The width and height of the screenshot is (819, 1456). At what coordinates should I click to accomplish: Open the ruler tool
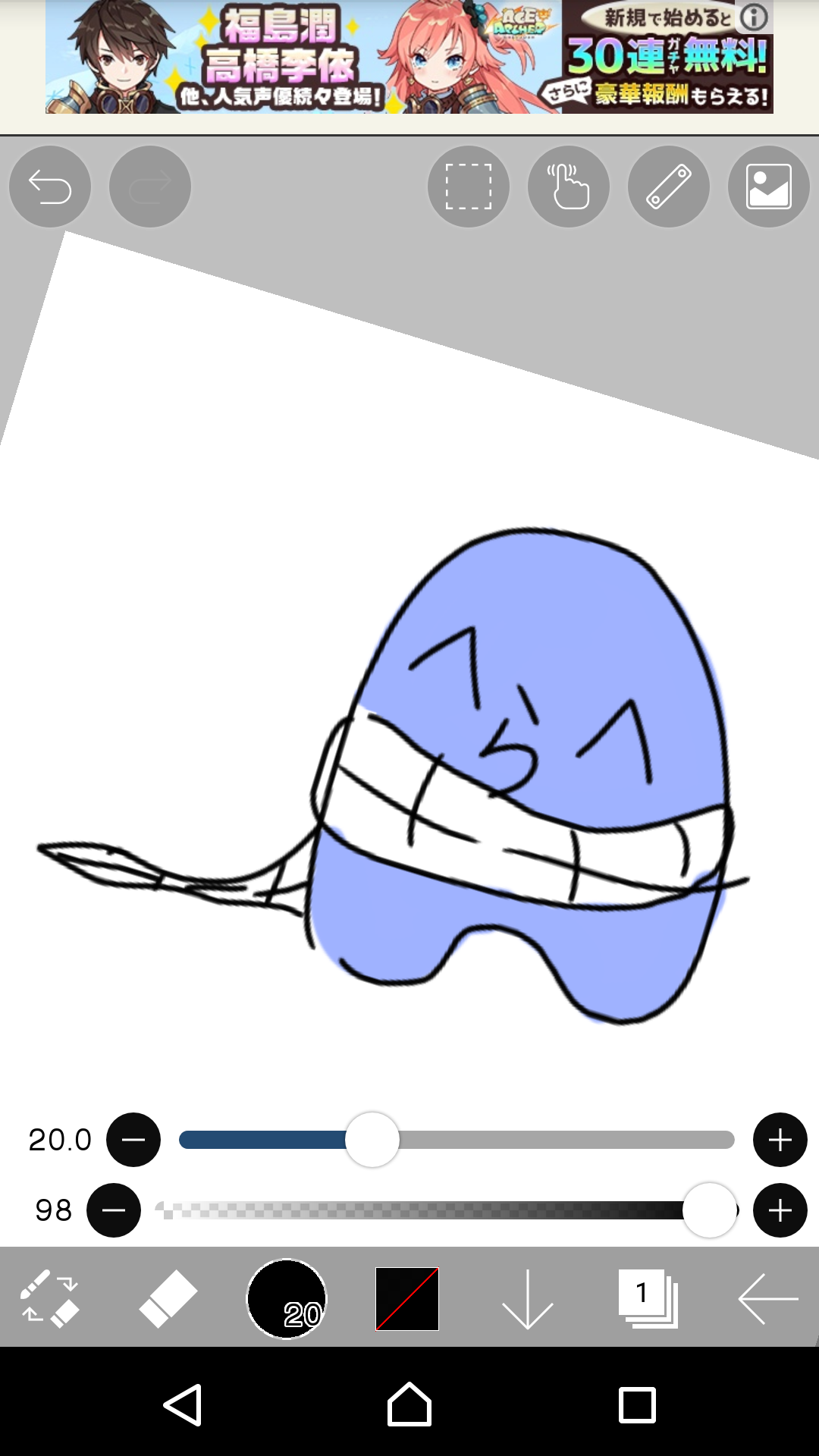click(x=668, y=187)
